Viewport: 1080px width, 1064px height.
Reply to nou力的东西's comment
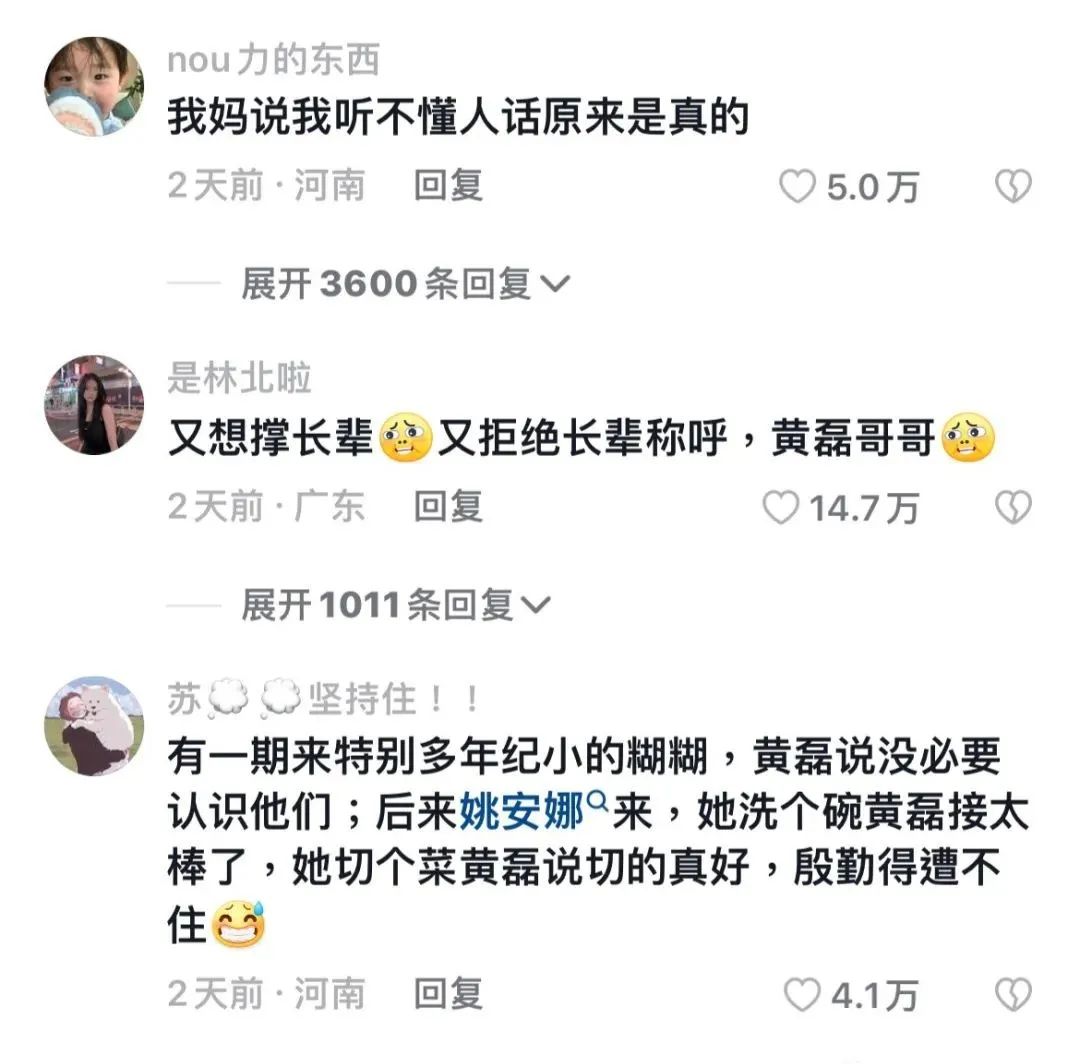tap(448, 186)
